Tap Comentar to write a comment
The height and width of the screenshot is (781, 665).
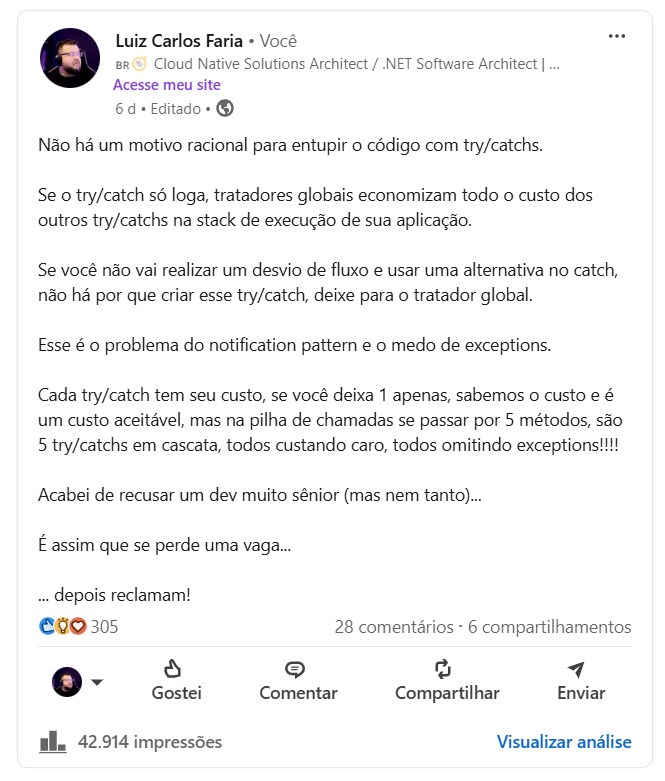coord(298,681)
